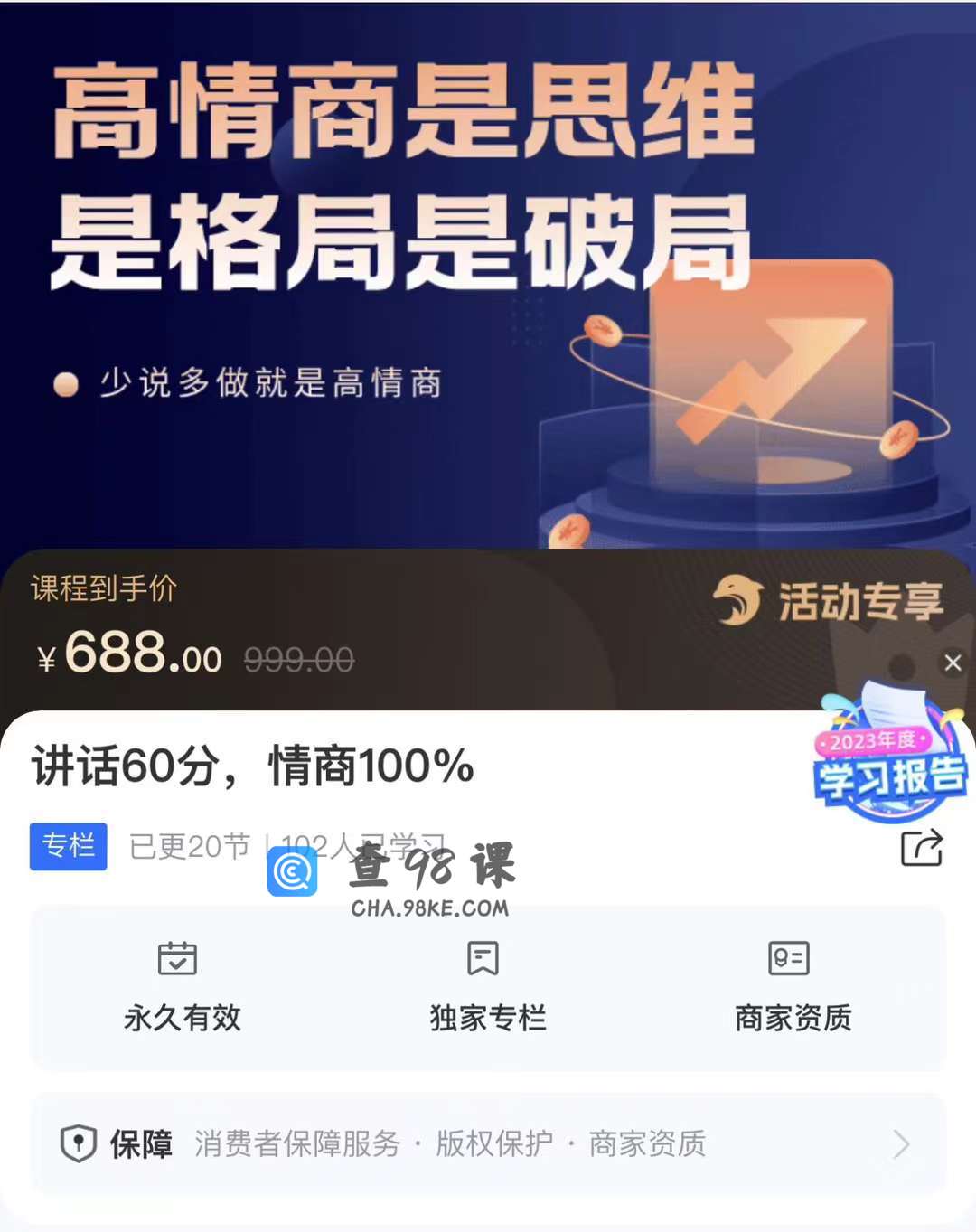Open the 2023年度学习报告 floating banner
Viewport: 976px width, 1232px height.
click(890, 757)
